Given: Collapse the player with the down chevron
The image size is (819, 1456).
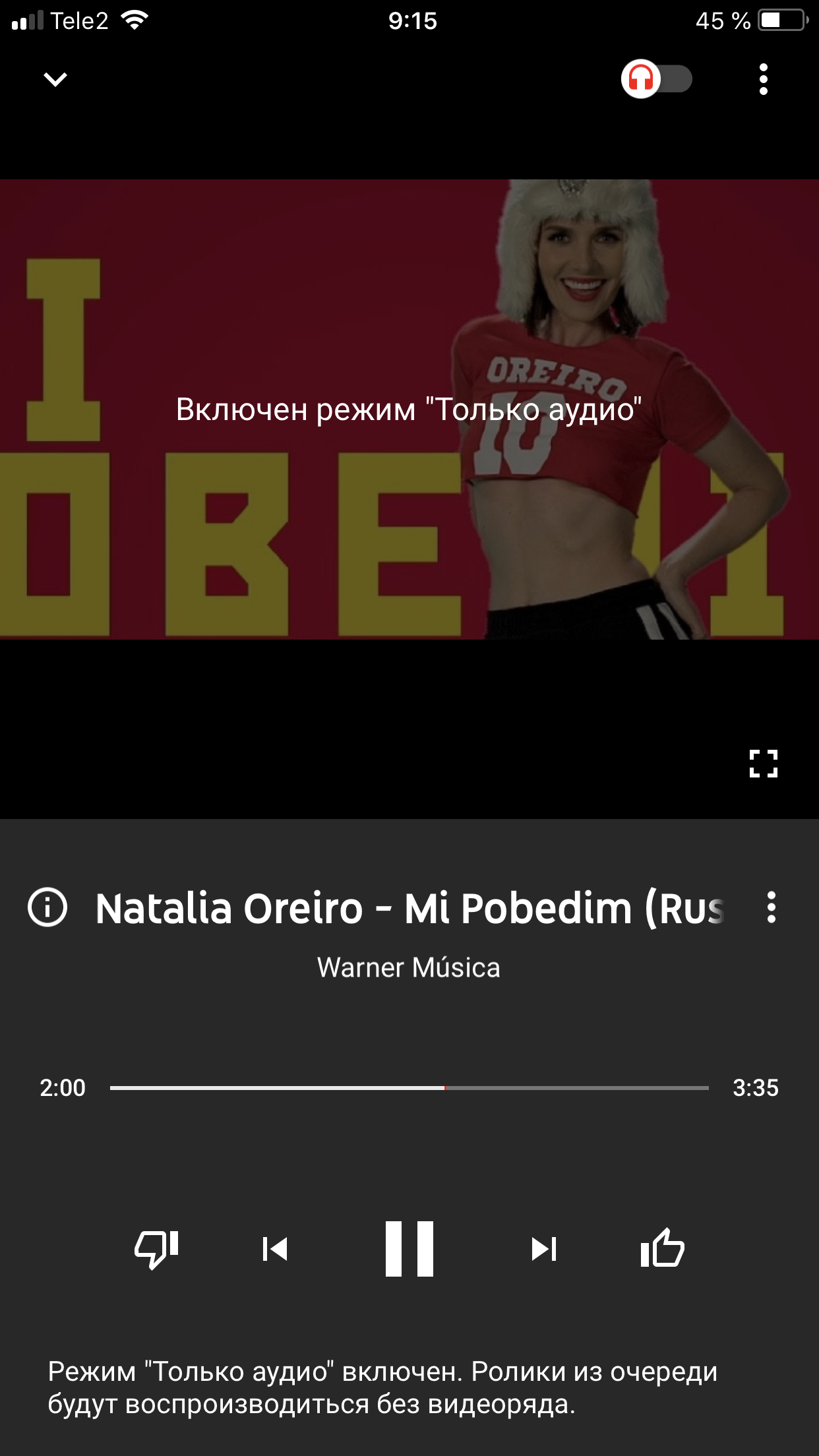Looking at the screenshot, I should (55, 80).
